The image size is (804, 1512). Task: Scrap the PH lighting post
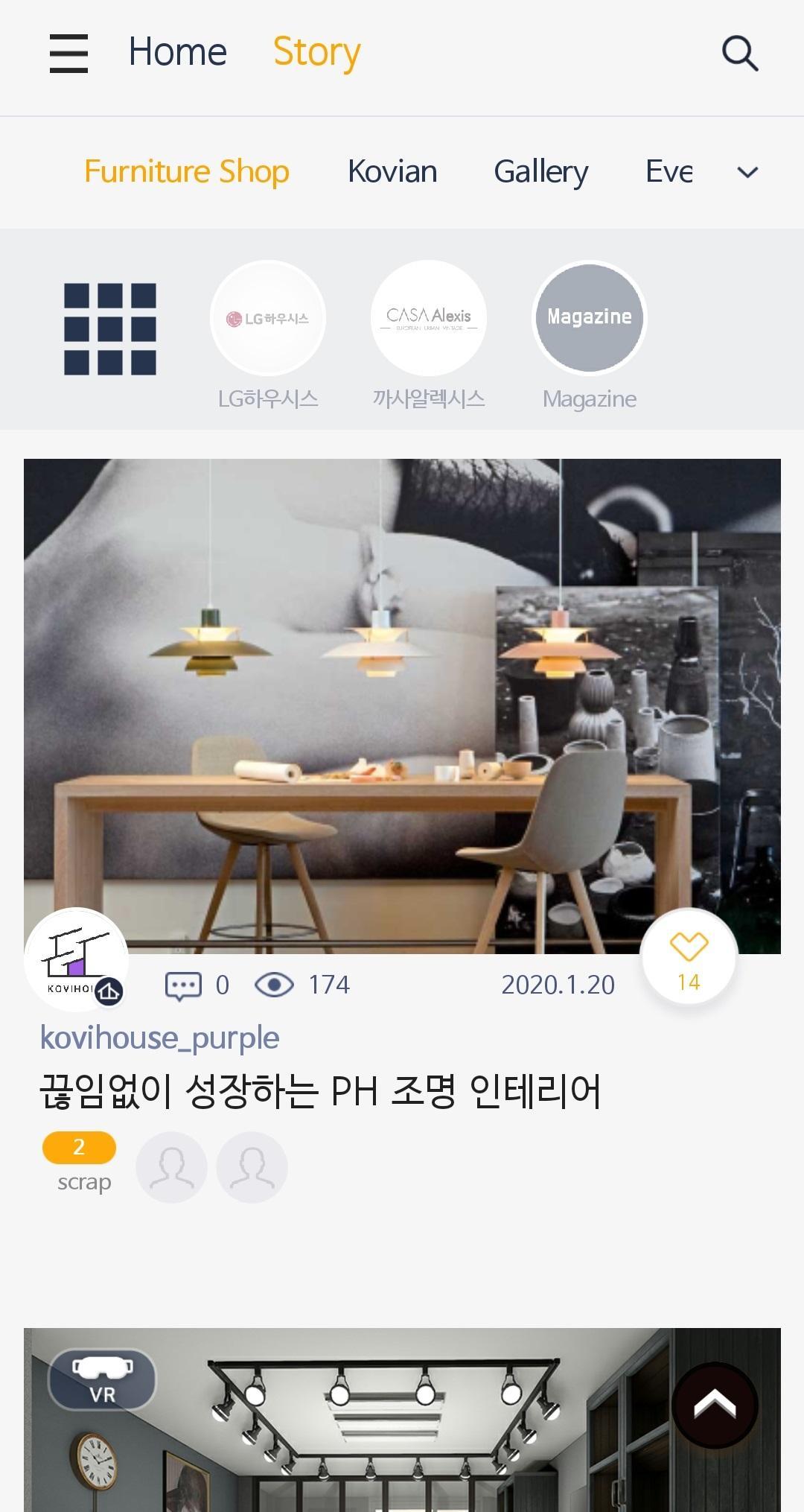80,1148
